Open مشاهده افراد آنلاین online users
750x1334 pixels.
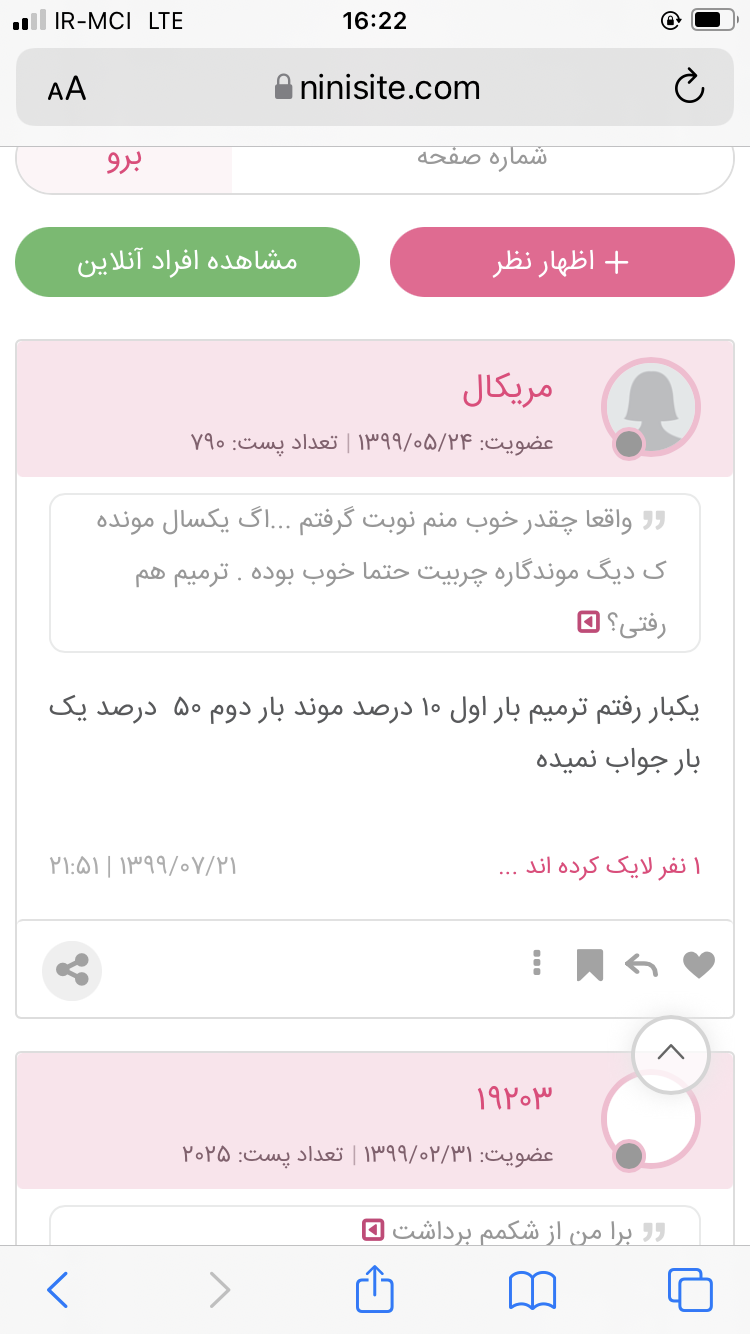187,262
